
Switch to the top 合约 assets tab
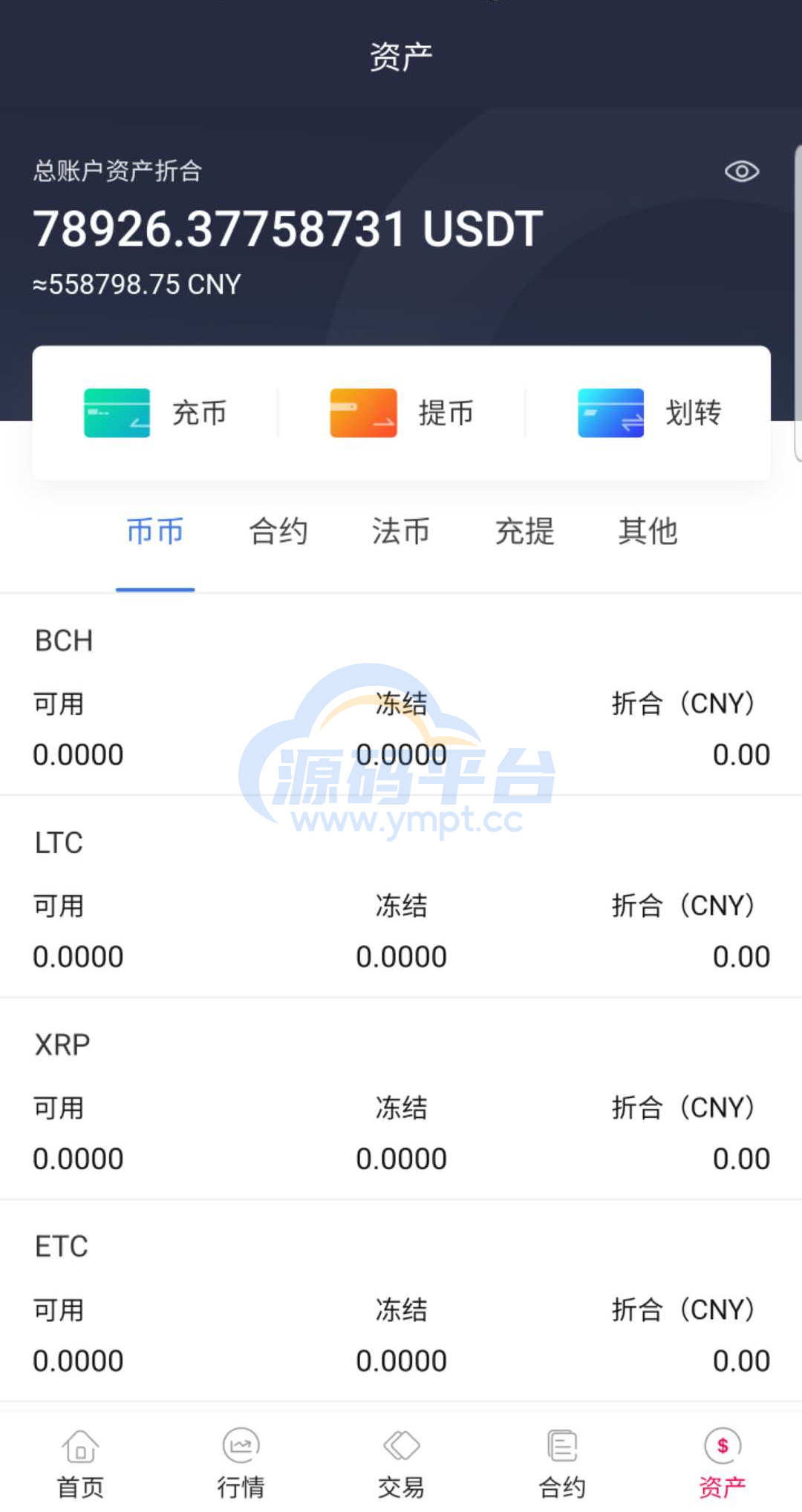point(278,531)
